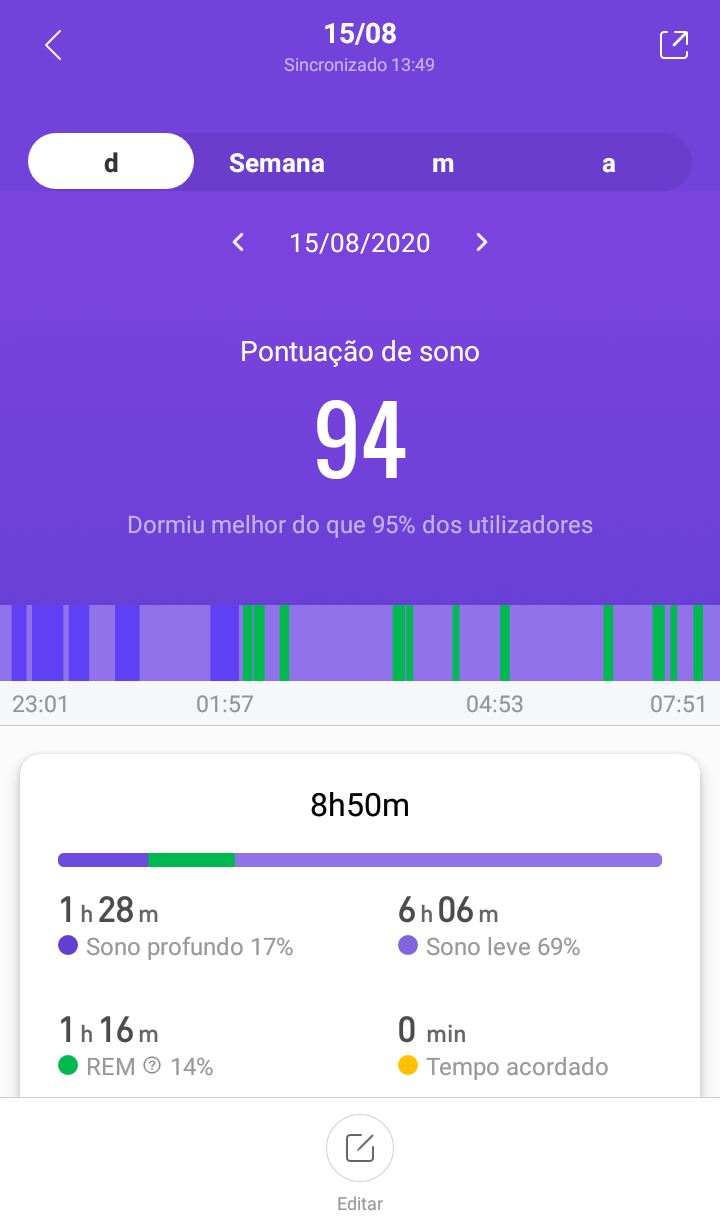Select the daily 'd' tab
The image size is (720, 1230).
point(111,162)
